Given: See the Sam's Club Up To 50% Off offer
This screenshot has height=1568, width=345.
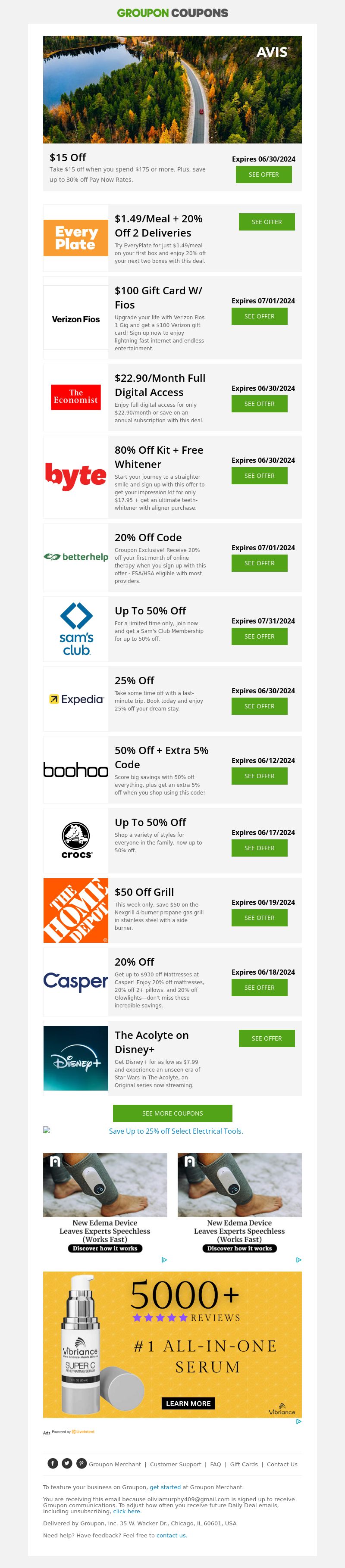Looking at the screenshot, I should [259, 637].
